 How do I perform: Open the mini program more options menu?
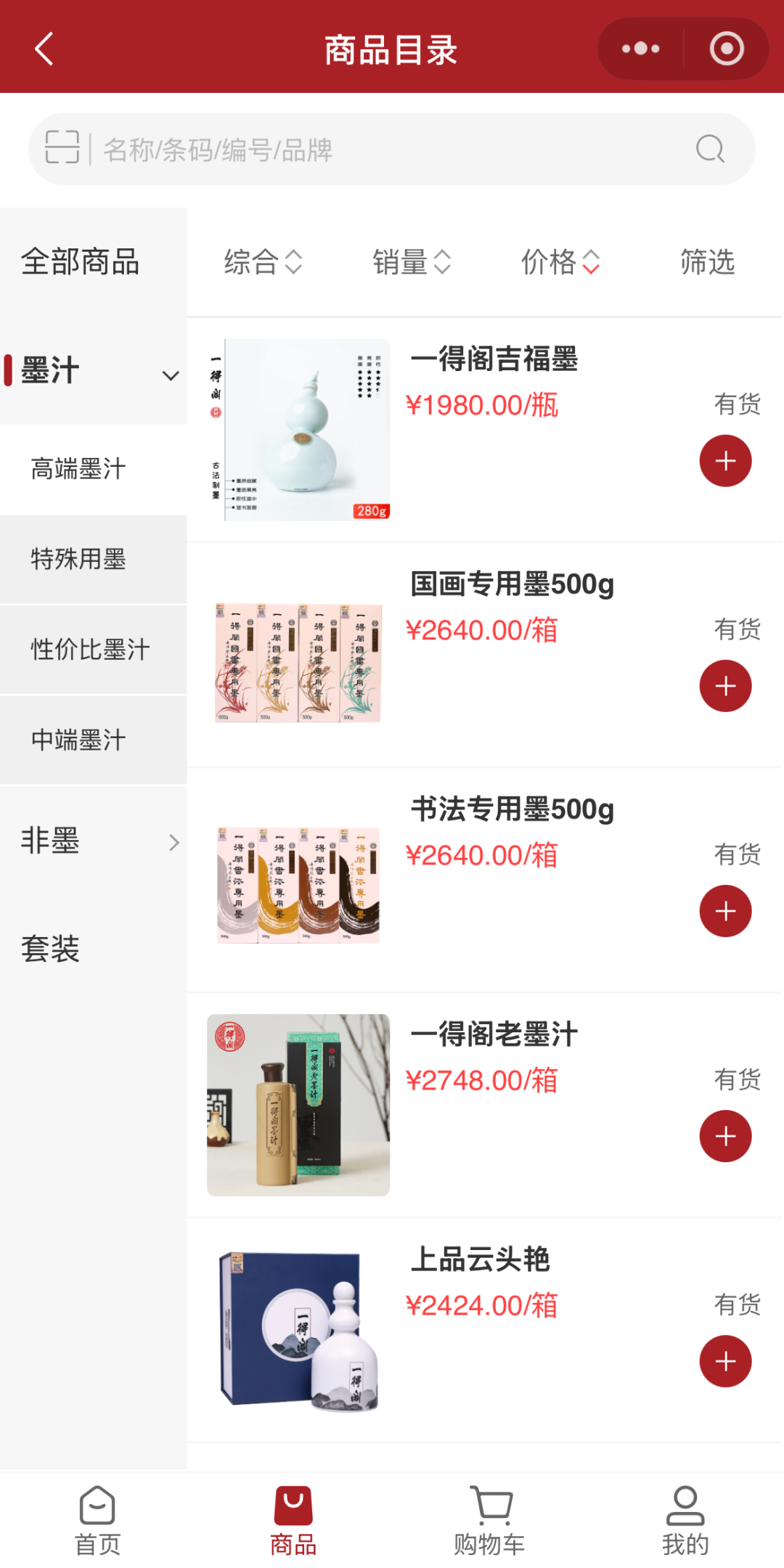pyautogui.click(x=640, y=49)
